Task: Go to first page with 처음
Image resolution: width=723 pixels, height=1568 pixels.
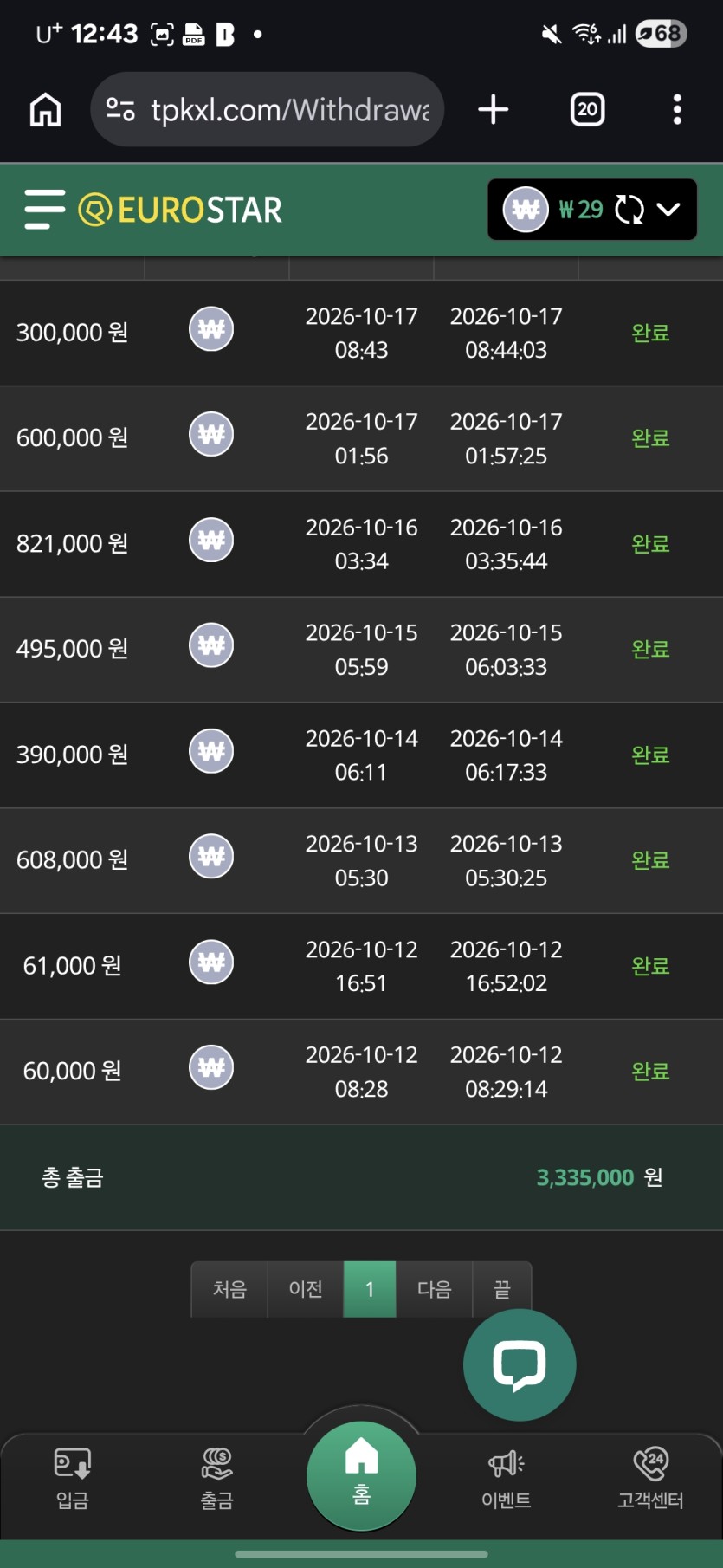Action: pyautogui.click(x=229, y=1289)
